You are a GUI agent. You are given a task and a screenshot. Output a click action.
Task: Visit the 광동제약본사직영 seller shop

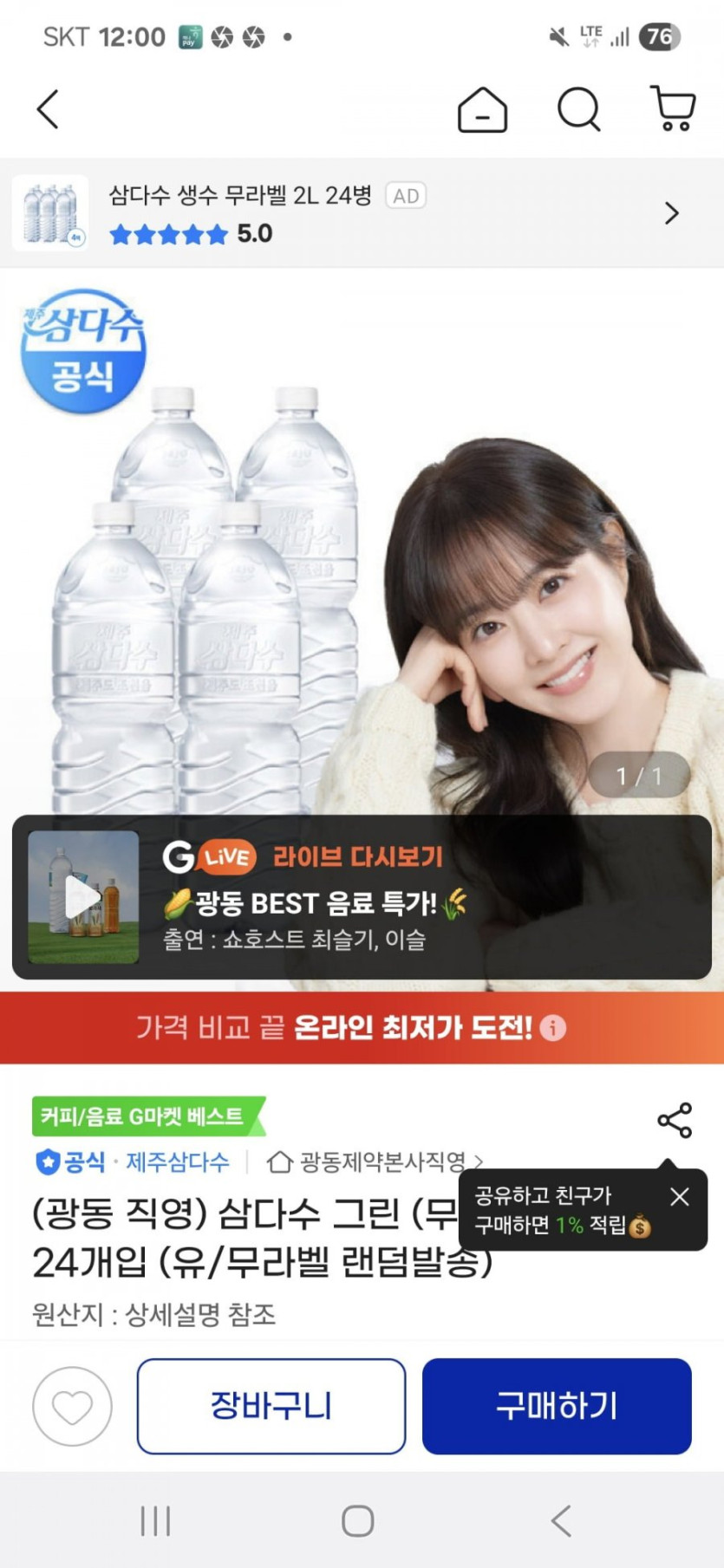375,1161
